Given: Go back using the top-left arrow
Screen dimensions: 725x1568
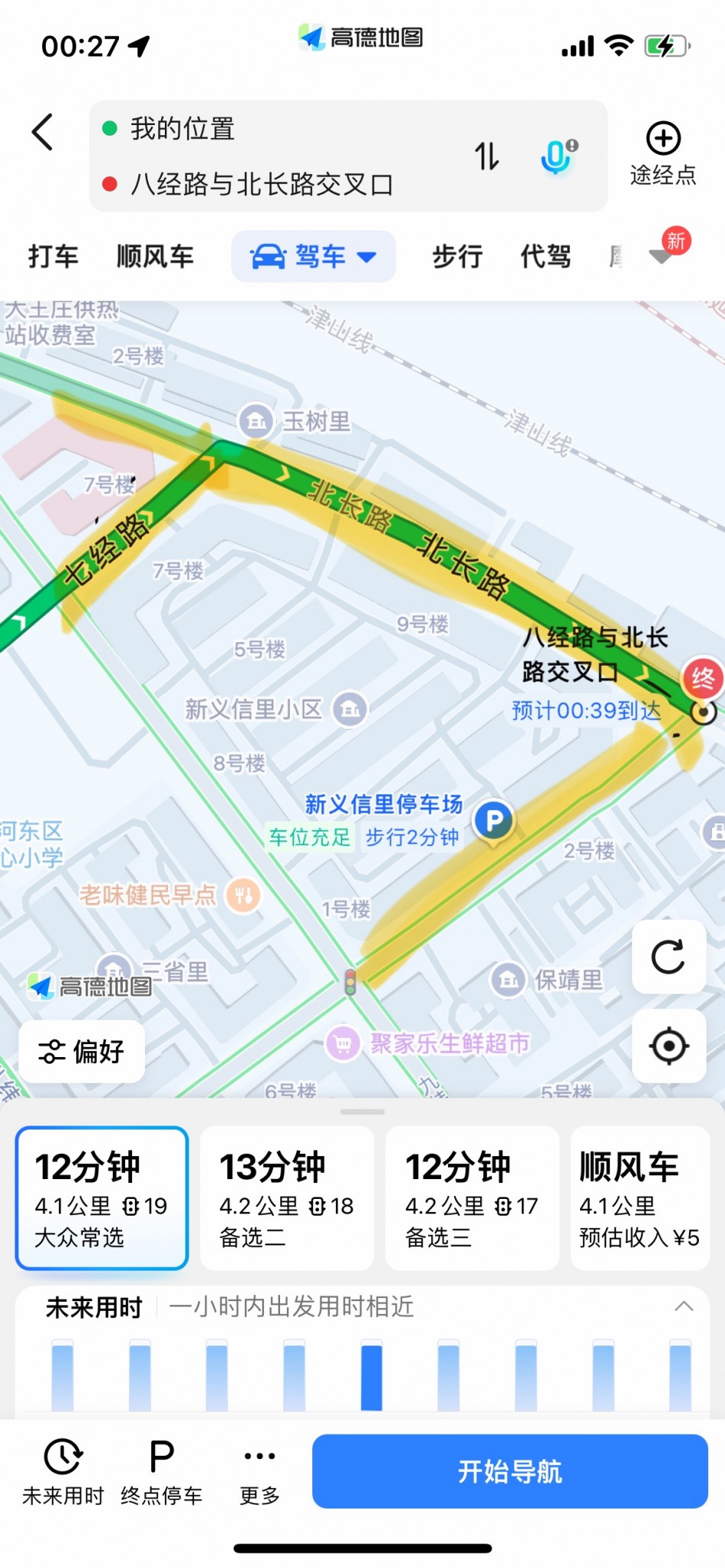Looking at the screenshot, I should tap(43, 133).
